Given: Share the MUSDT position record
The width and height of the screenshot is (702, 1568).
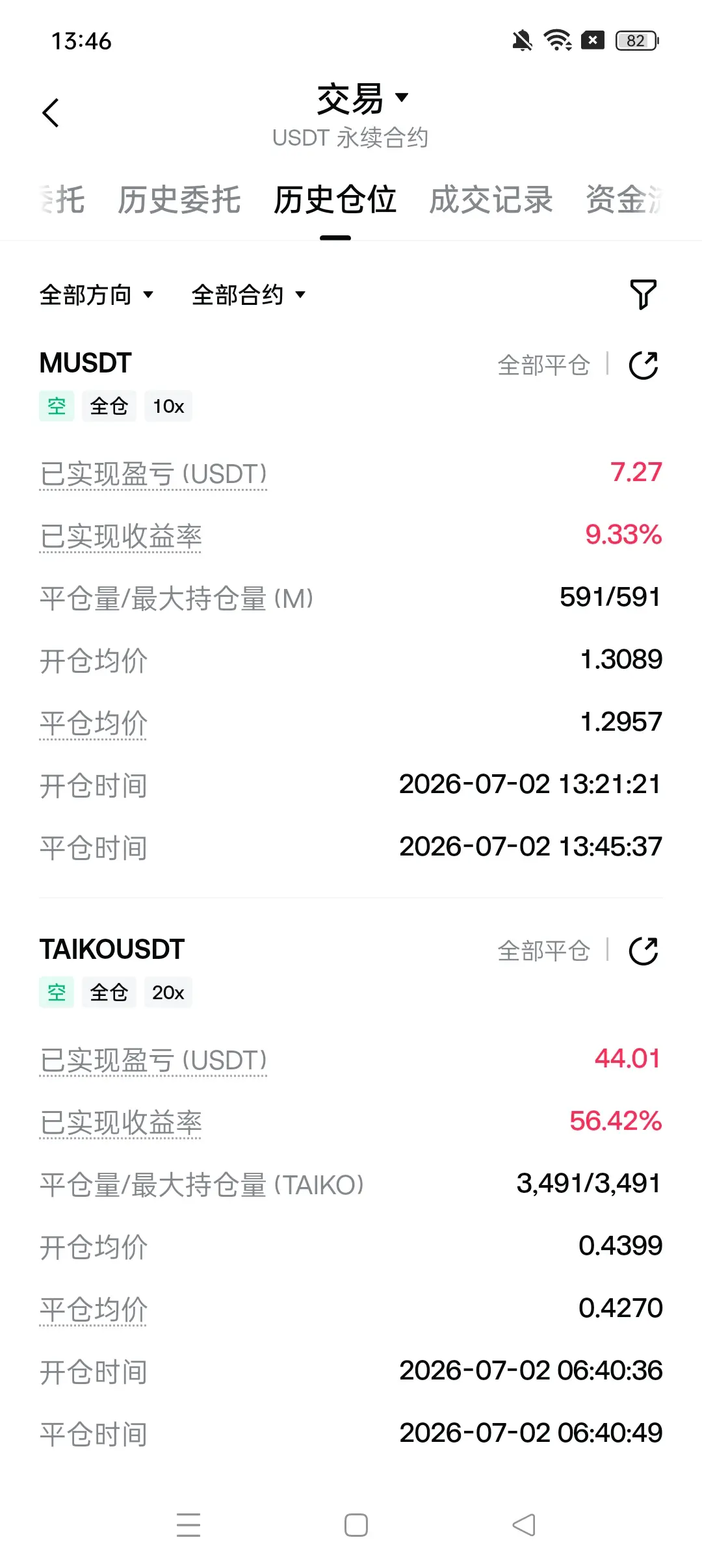Looking at the screenshot, I should click(643, 365).
